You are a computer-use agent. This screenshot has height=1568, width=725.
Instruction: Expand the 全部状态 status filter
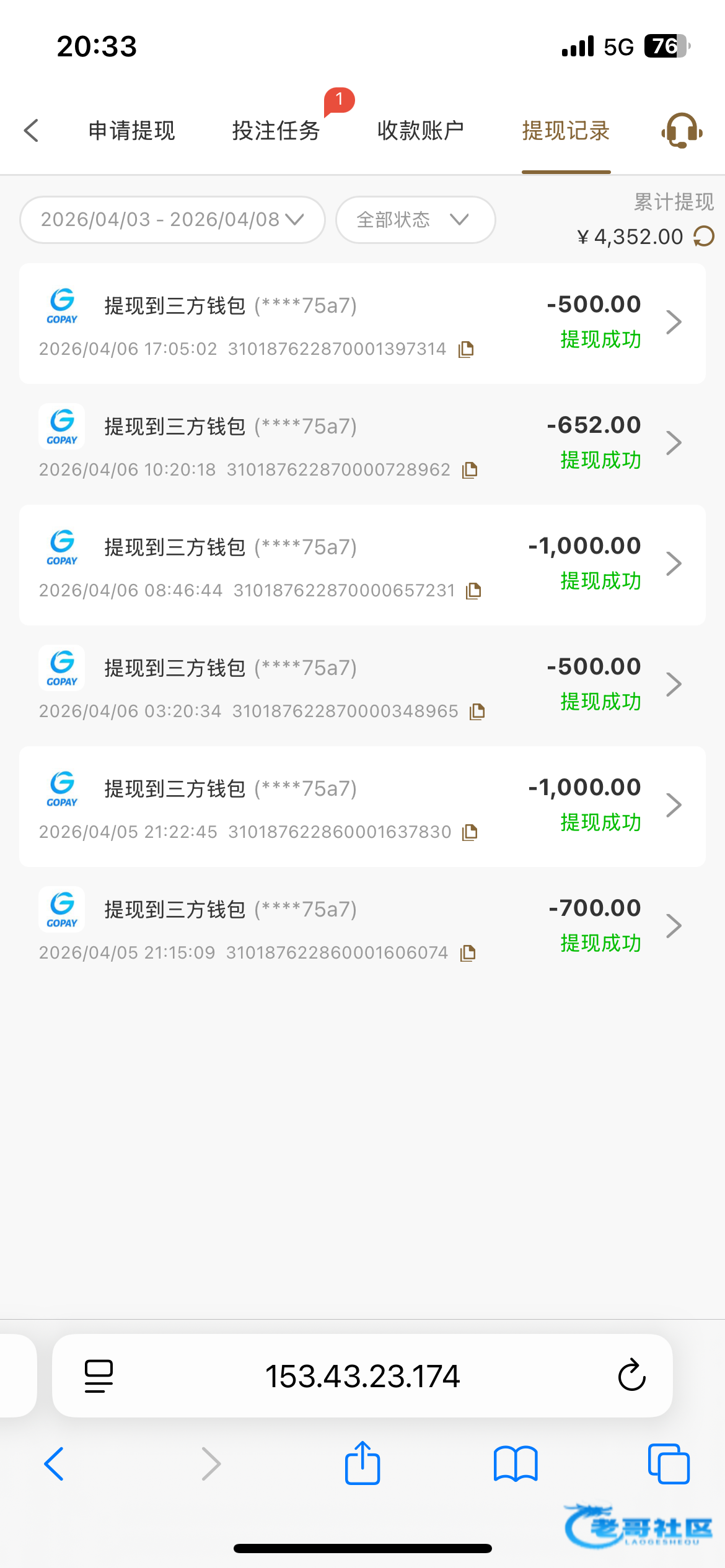[x=415, y=220]
